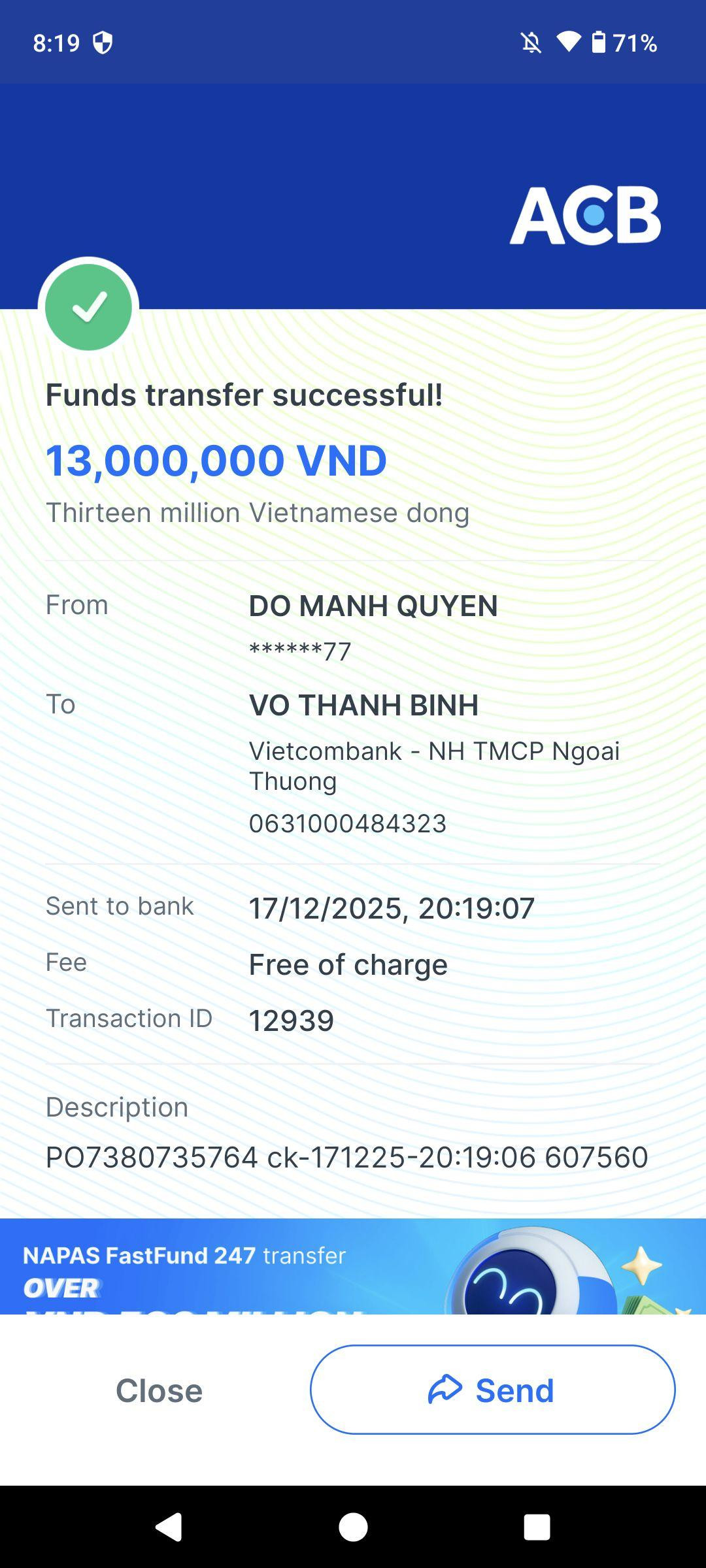Close the transfer receipt
Image resolution: width=706 pixels, height=1568 pixels.
click(x=159, y=1390)
